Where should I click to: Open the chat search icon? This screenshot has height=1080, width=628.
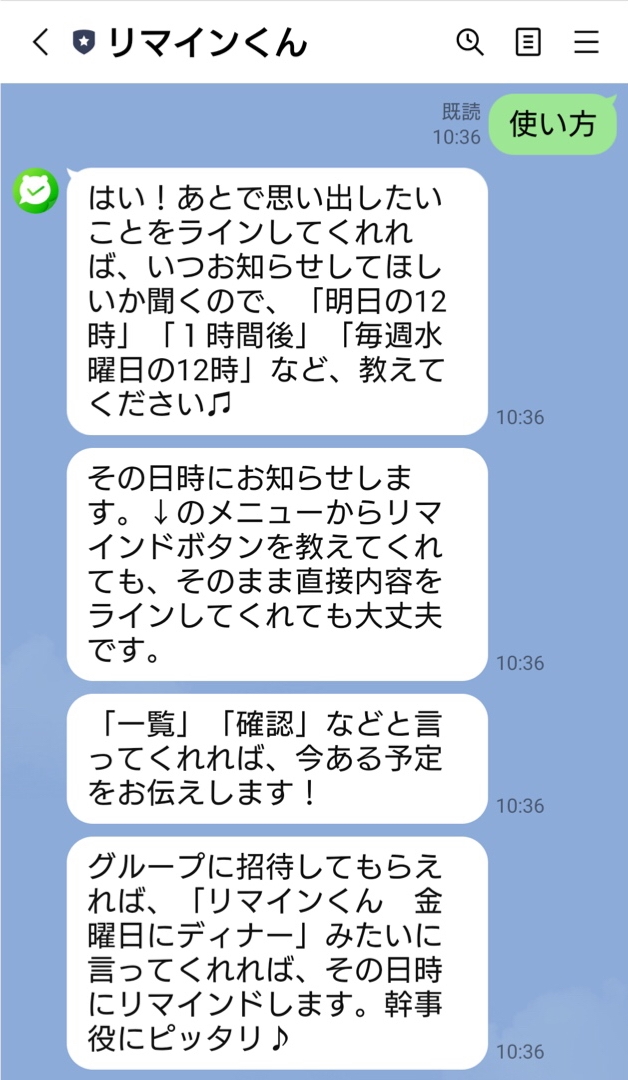click(x=470, y=43)
